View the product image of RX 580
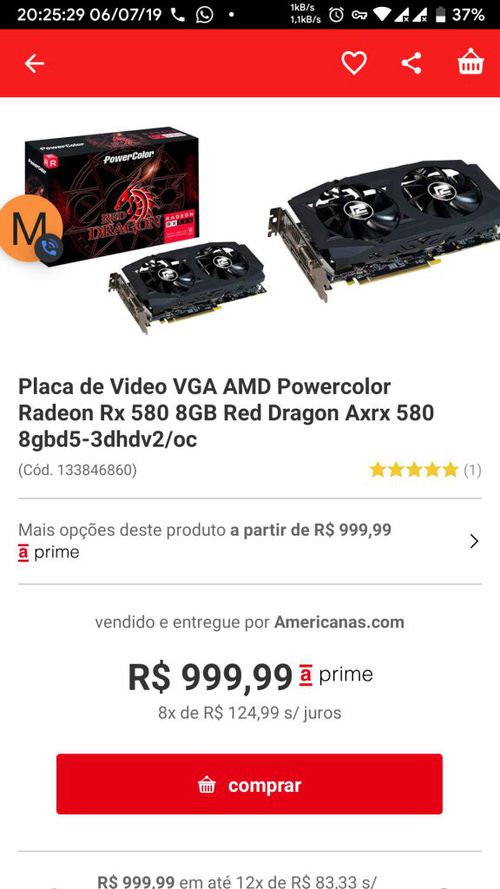 (261, 230)
